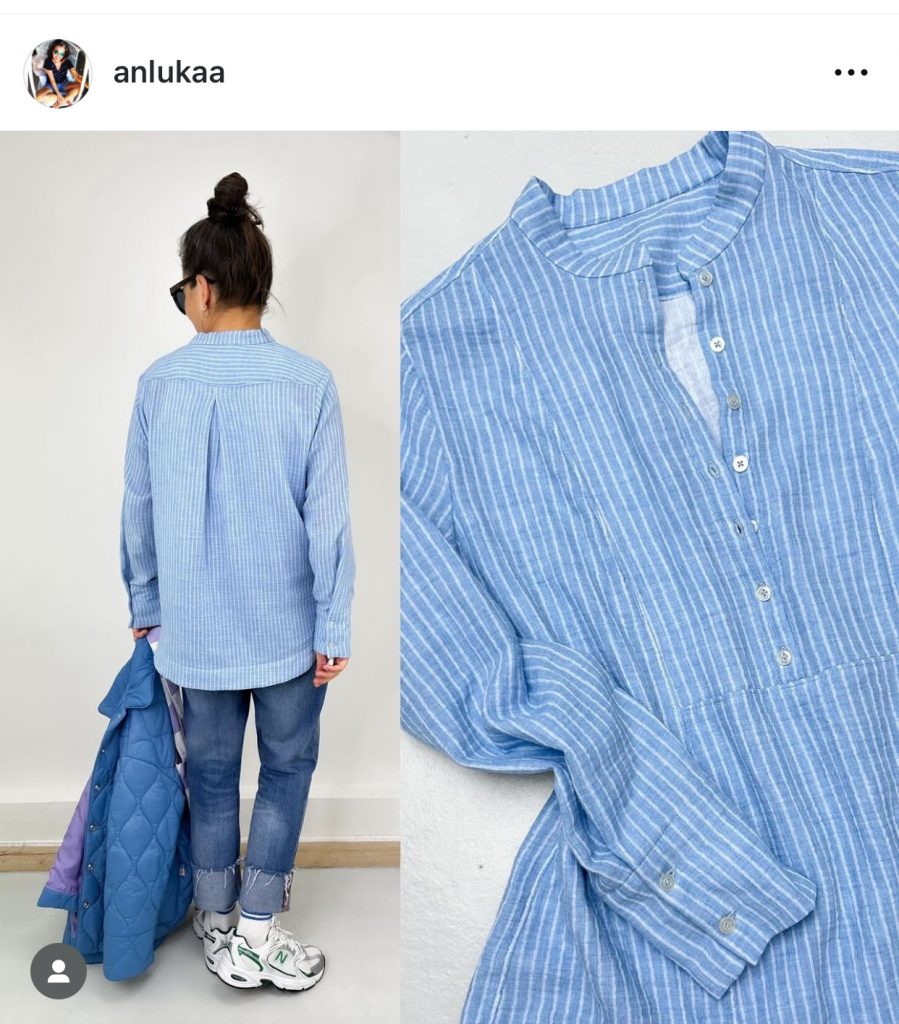This screenshot has width=899, height=1024.
Task: Open anlukaa's profile picture
Action: 58,73
